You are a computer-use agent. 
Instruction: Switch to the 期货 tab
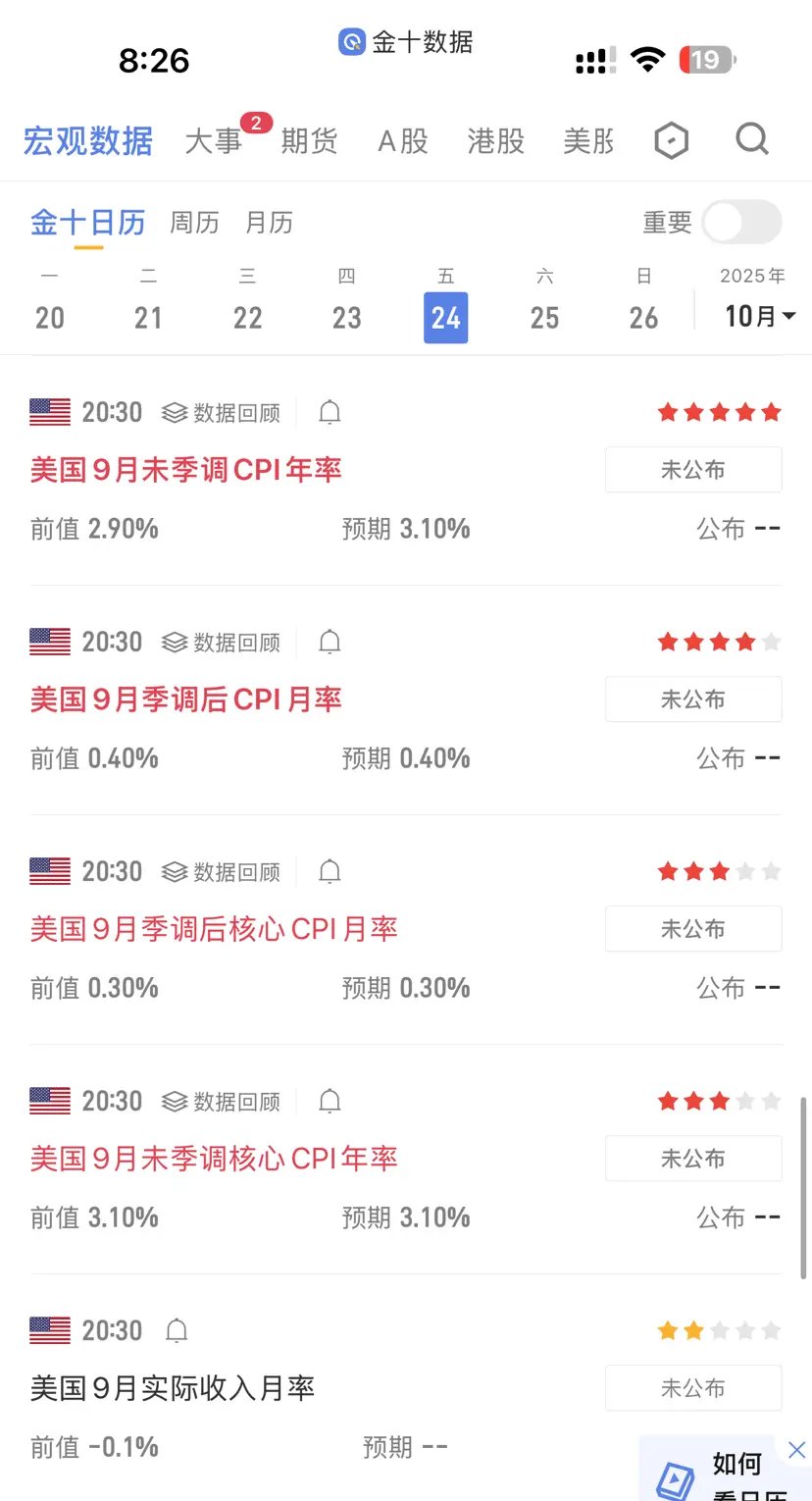tap(309, 141)
